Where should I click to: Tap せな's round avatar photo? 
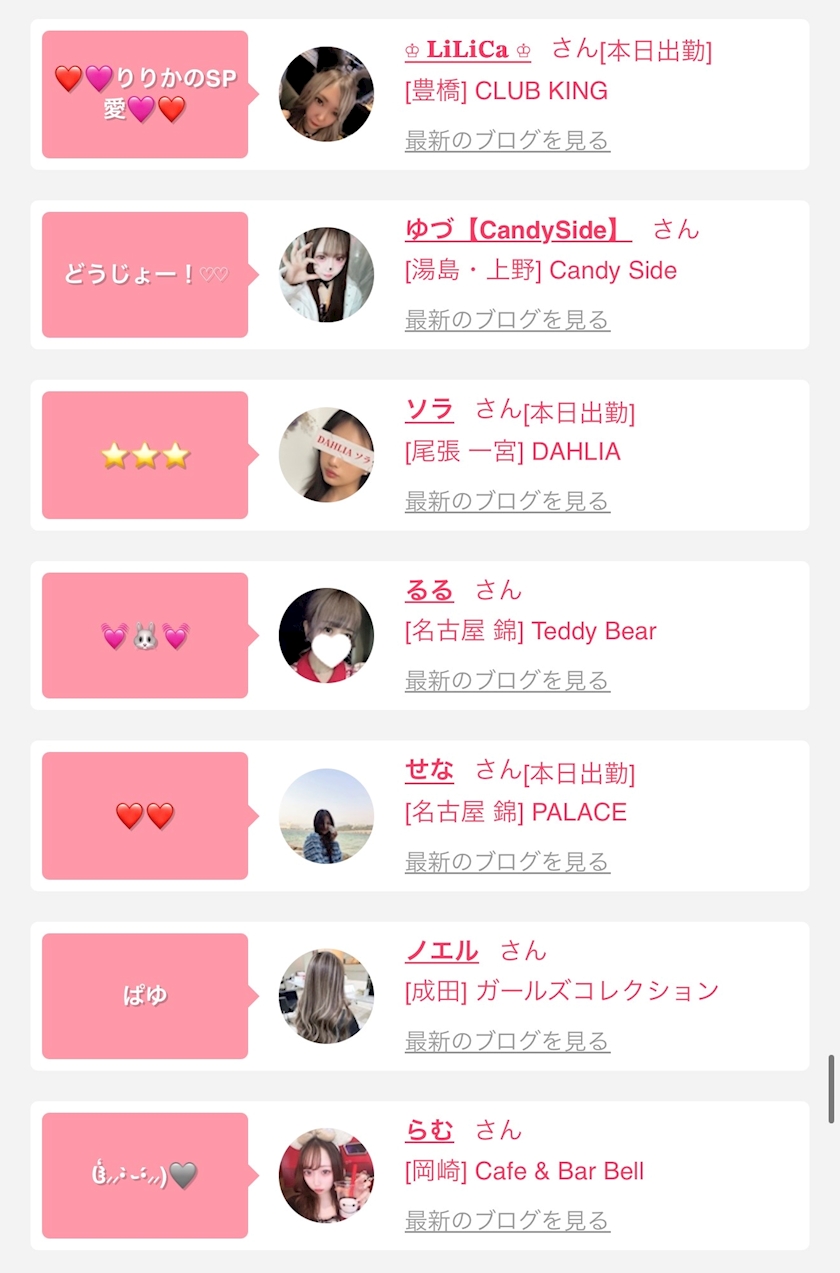point(326,816)
